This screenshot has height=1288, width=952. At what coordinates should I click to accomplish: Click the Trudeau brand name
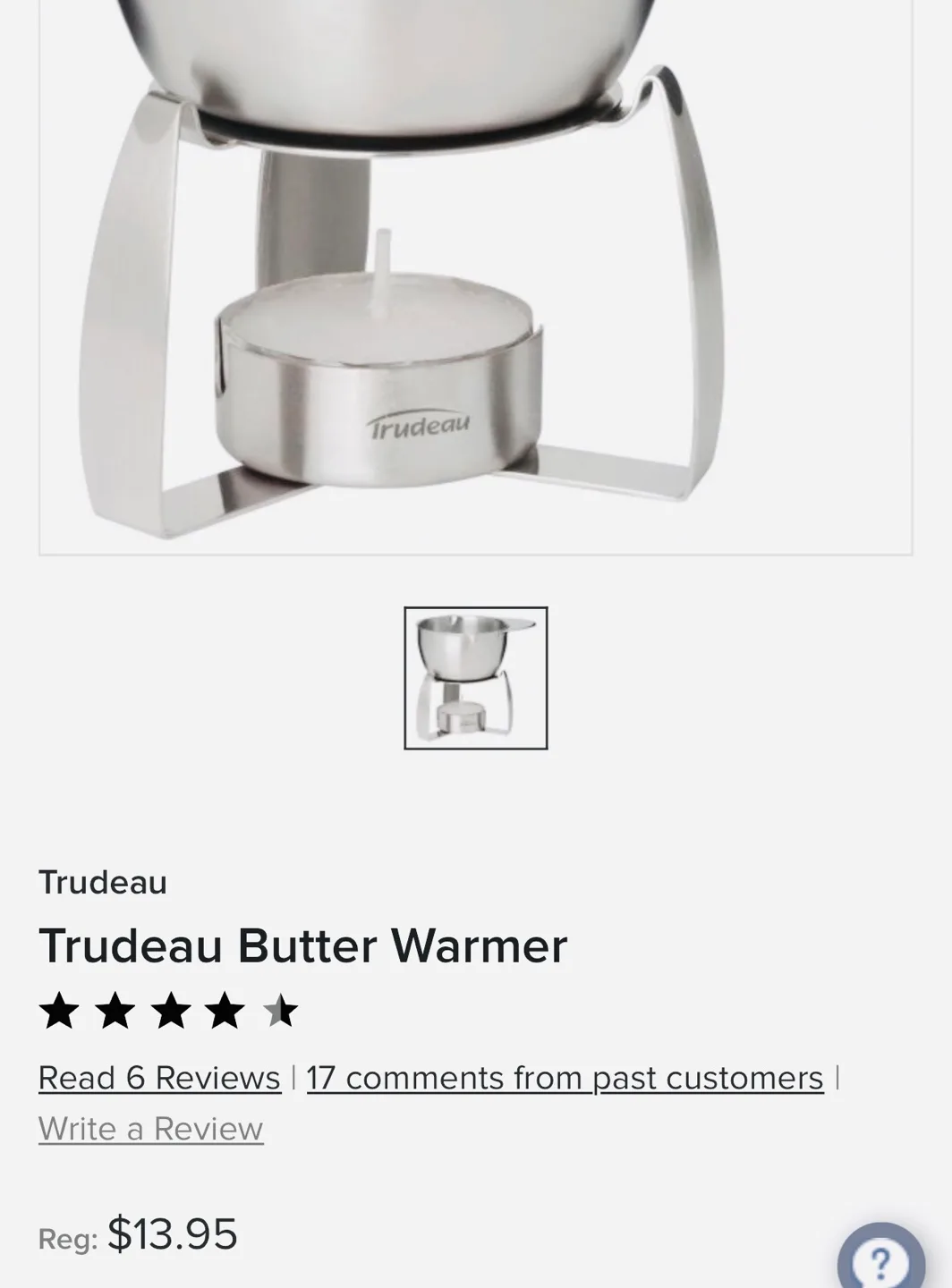point(103,882)
